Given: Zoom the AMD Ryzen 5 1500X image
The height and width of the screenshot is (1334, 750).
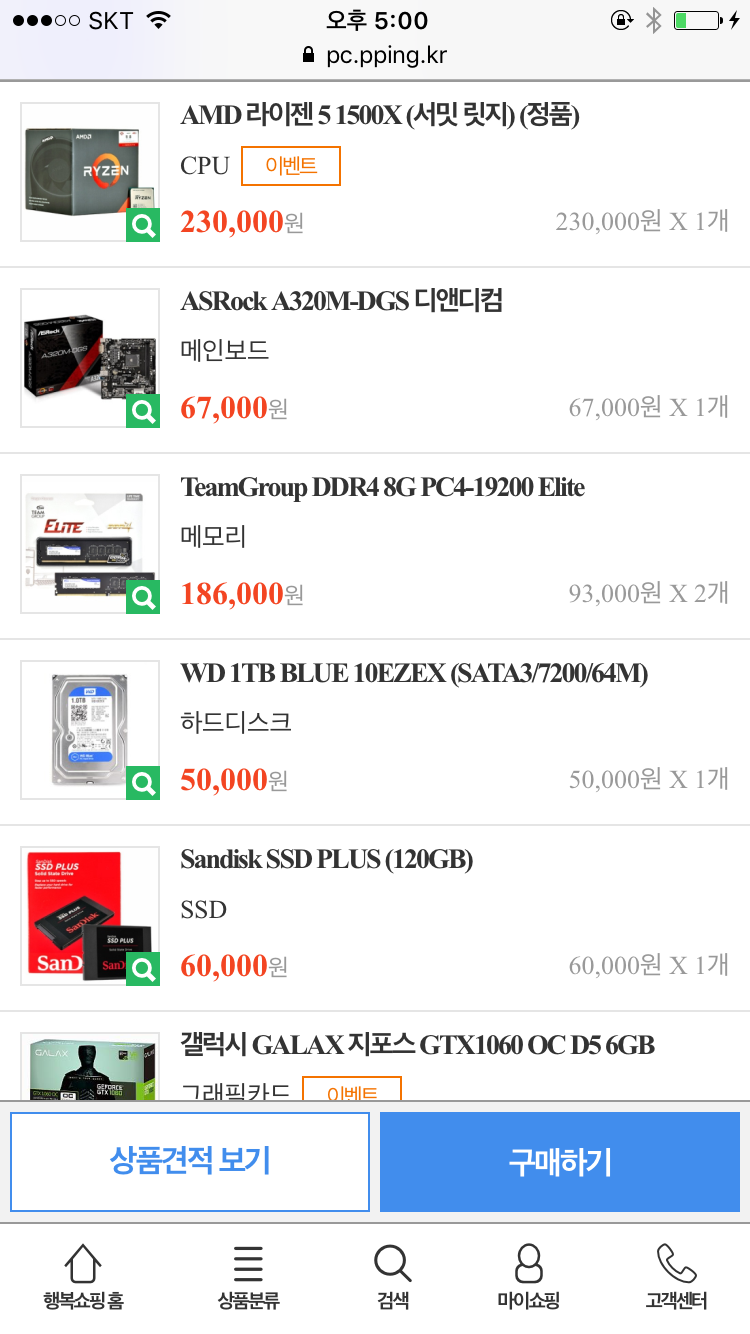Looking at the screenshot, I should (x=143, y=225).
